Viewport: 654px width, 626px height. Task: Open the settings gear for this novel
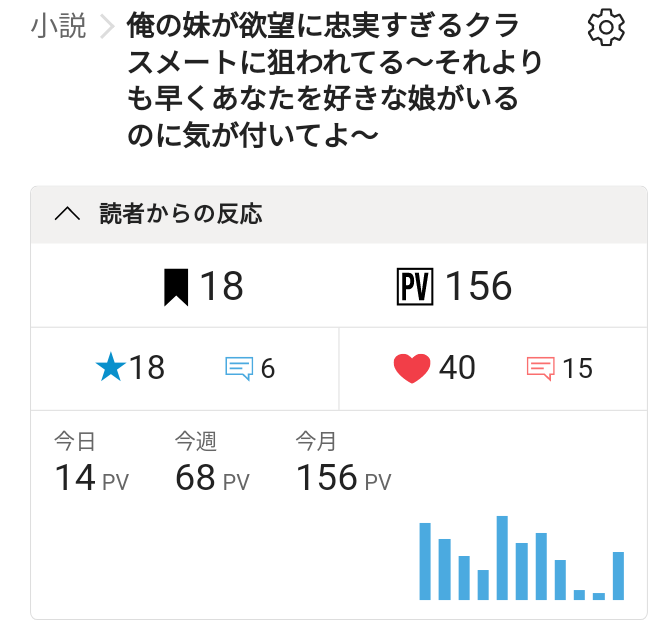point(606,29)
